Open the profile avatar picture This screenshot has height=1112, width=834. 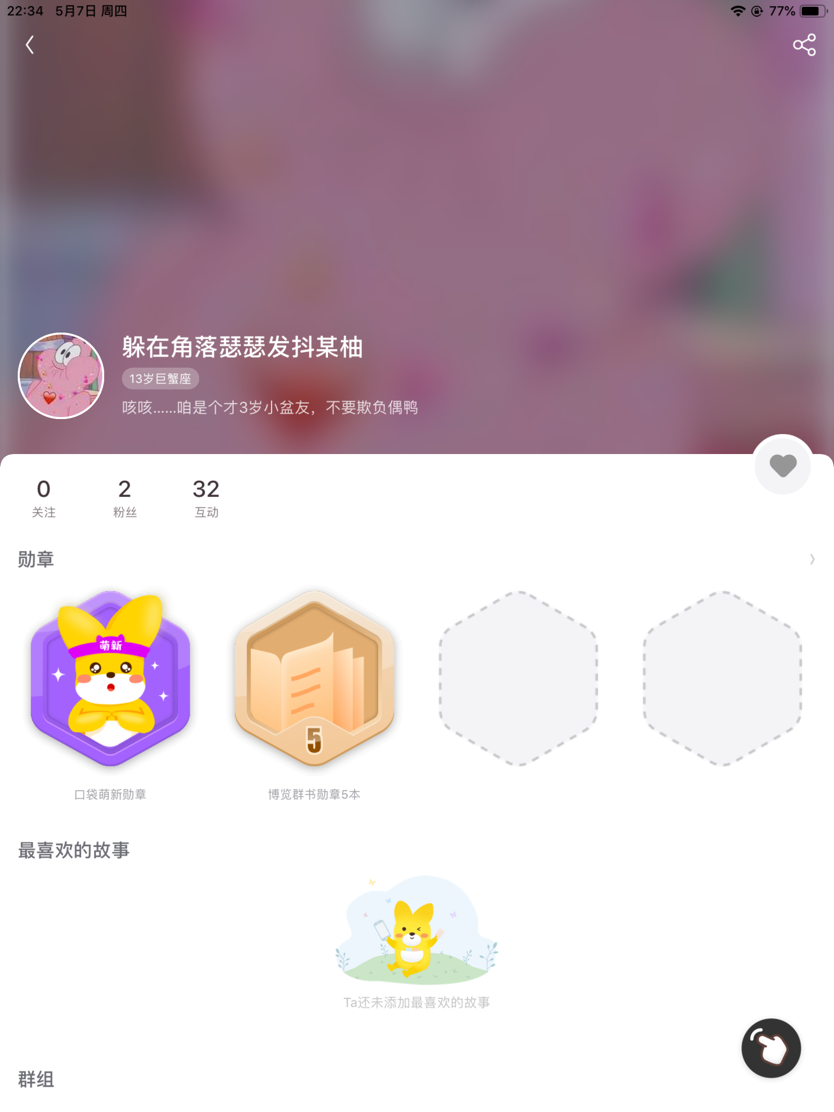61,376
